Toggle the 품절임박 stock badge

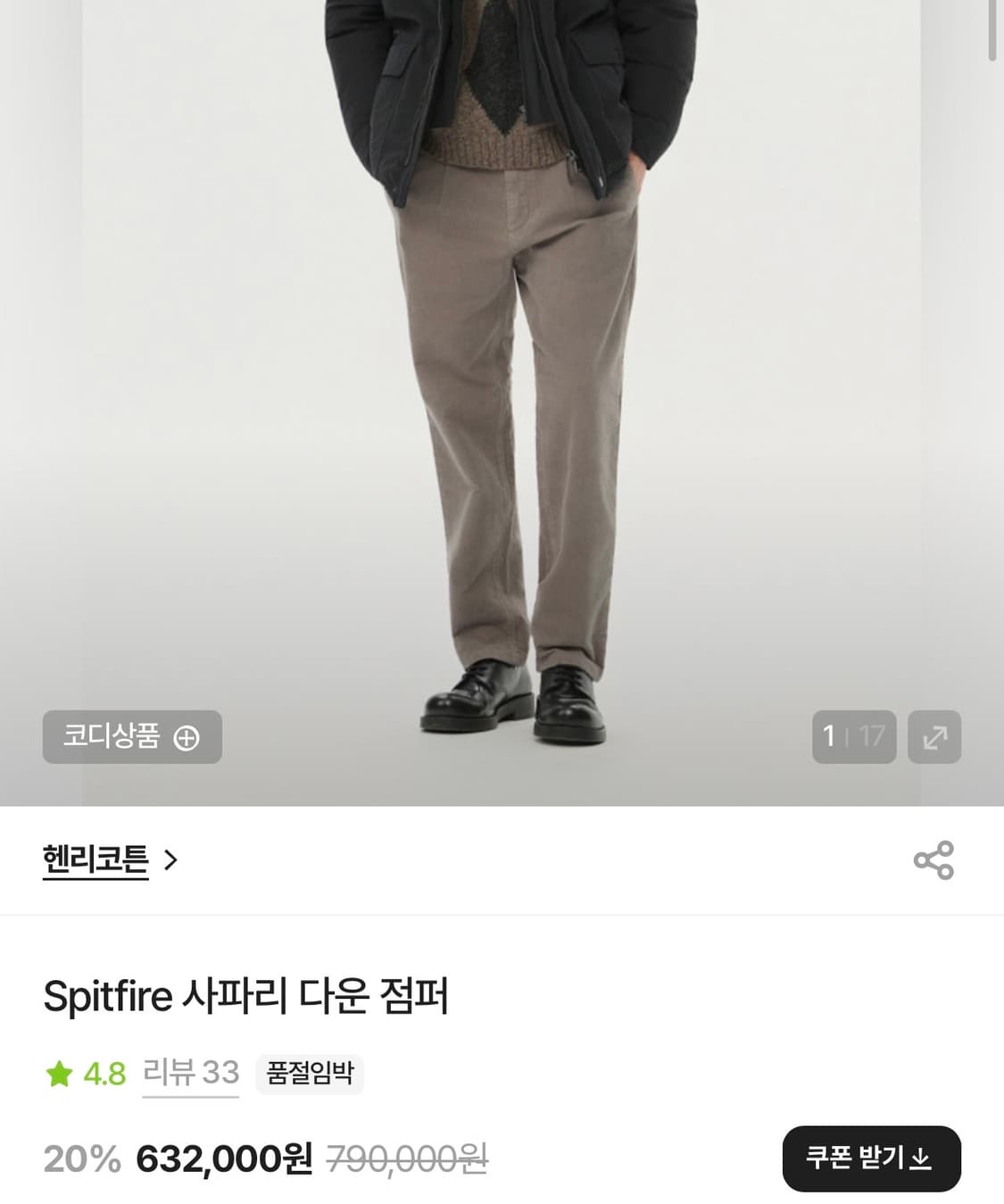311,1074
